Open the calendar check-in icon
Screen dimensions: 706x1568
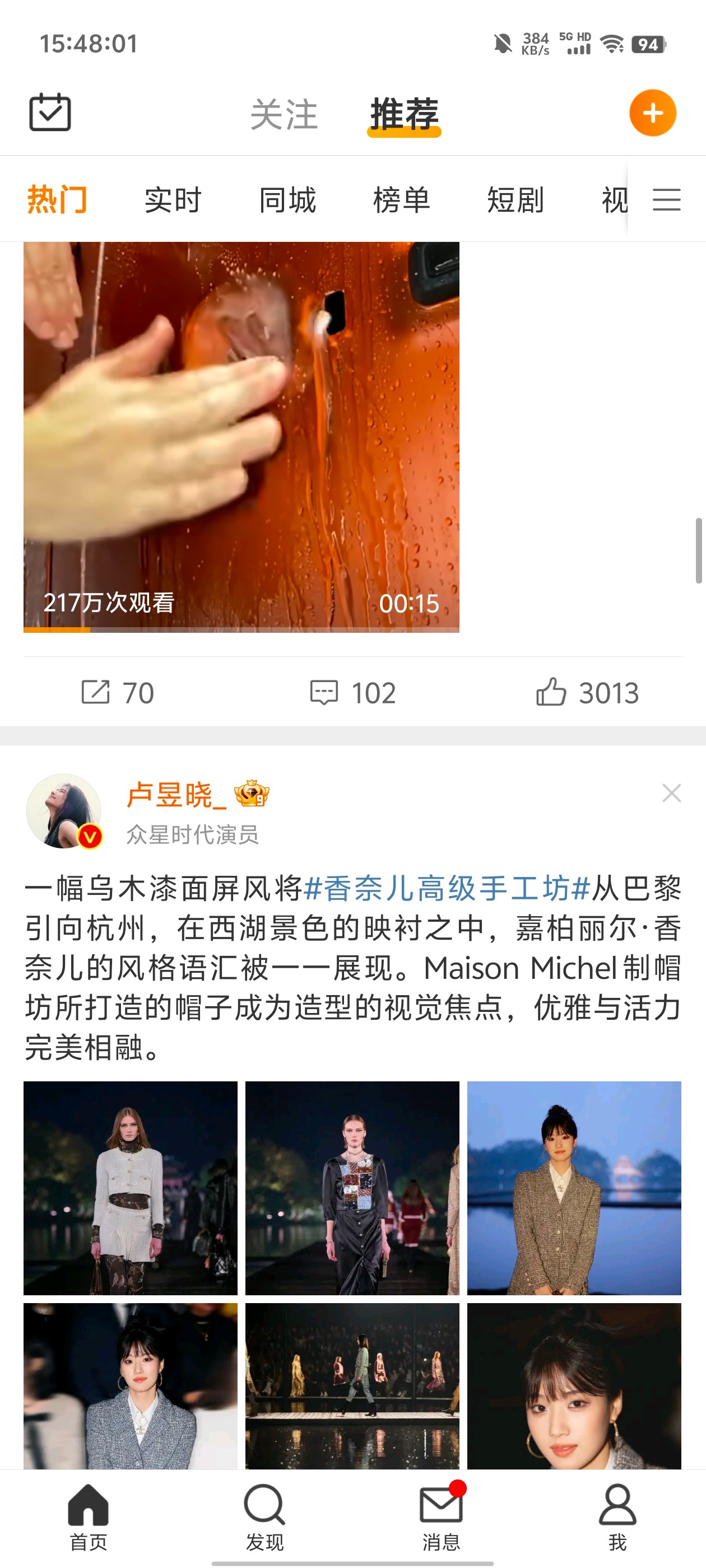click(50, 113)
